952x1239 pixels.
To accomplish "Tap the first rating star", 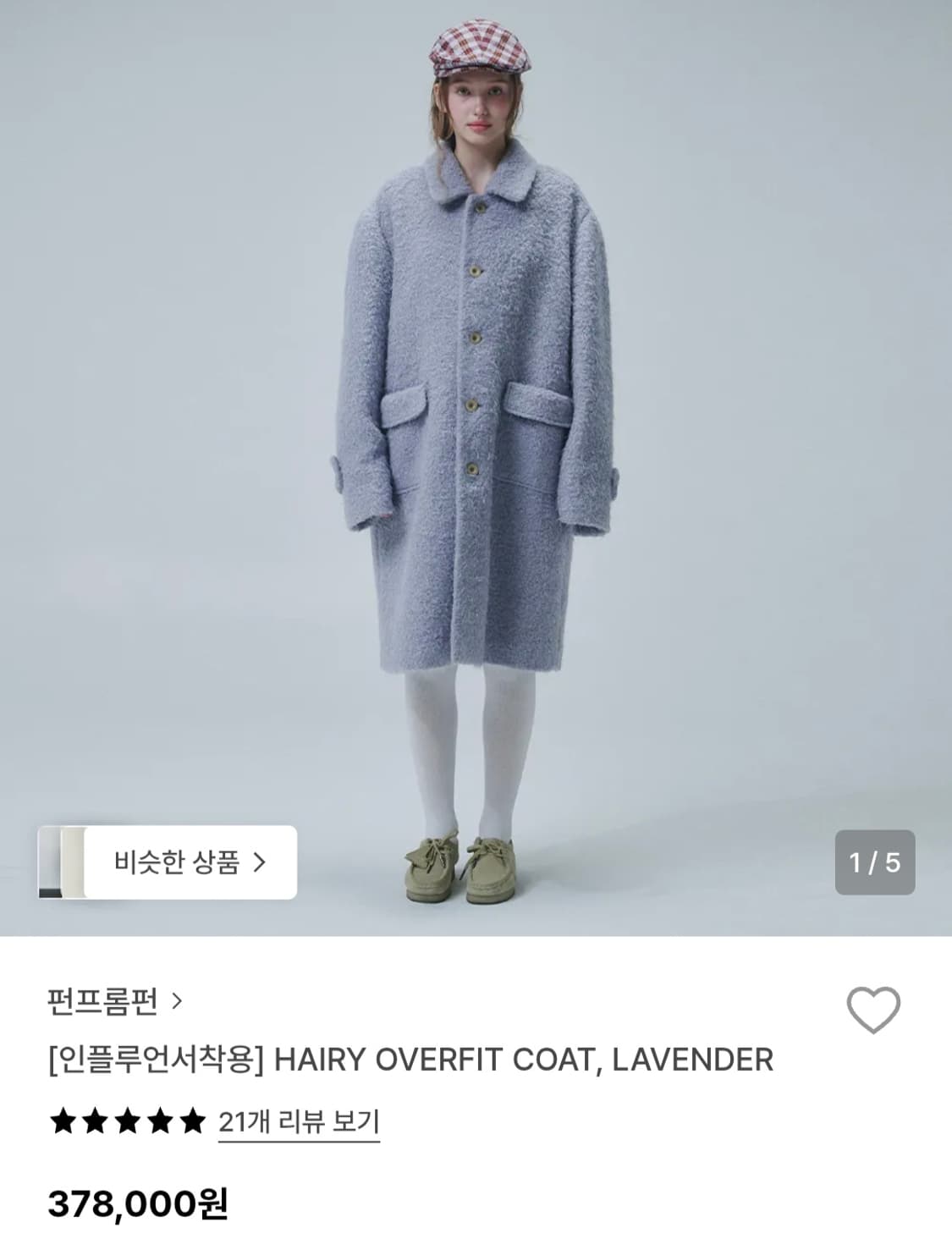I will [x=63, y=1118].
